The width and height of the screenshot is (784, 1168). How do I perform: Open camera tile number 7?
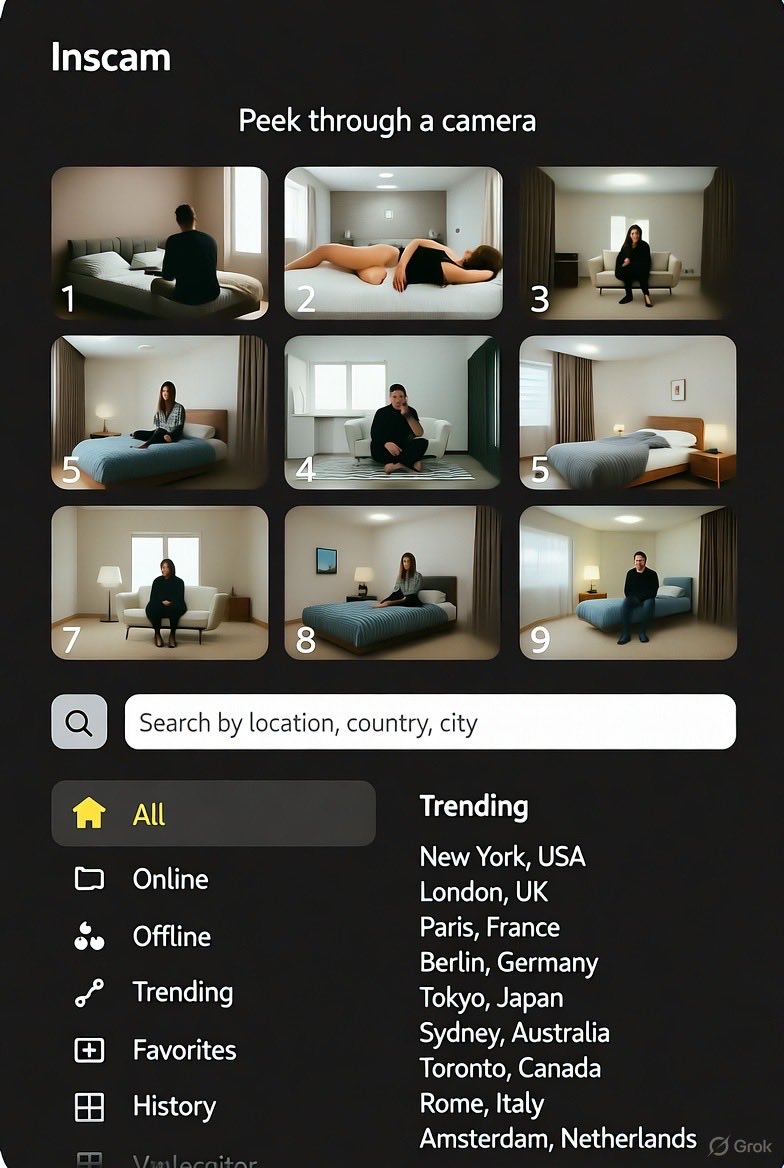point(160,583)
